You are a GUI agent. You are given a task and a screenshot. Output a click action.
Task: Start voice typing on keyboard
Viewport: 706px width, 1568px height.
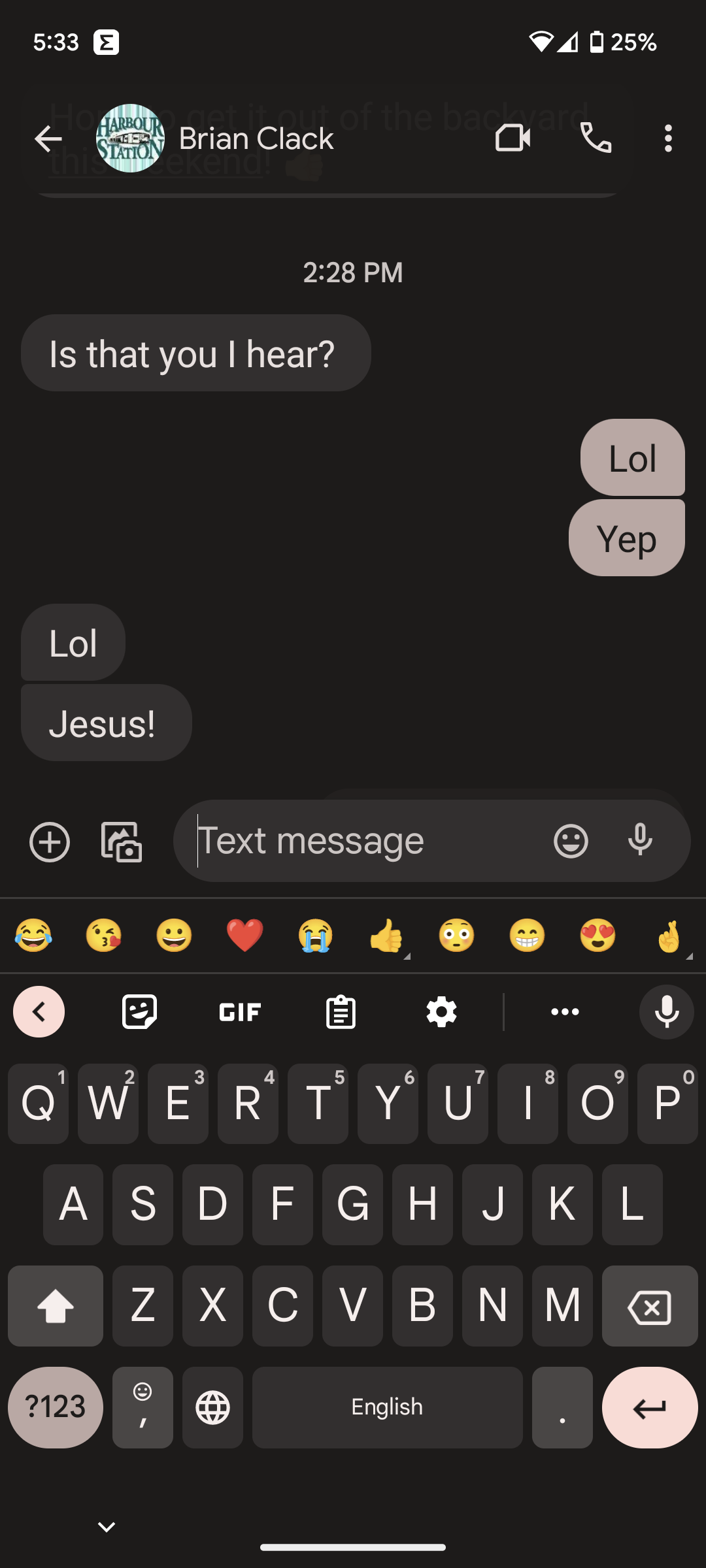[x=666, y=1012]
